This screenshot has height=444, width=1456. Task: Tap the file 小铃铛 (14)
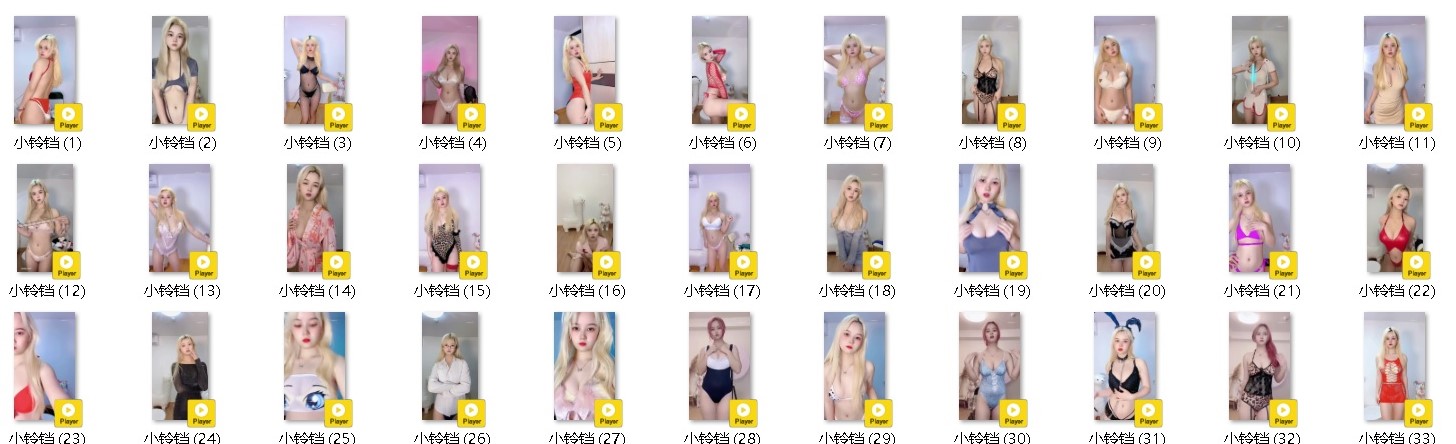coord(315,220)
